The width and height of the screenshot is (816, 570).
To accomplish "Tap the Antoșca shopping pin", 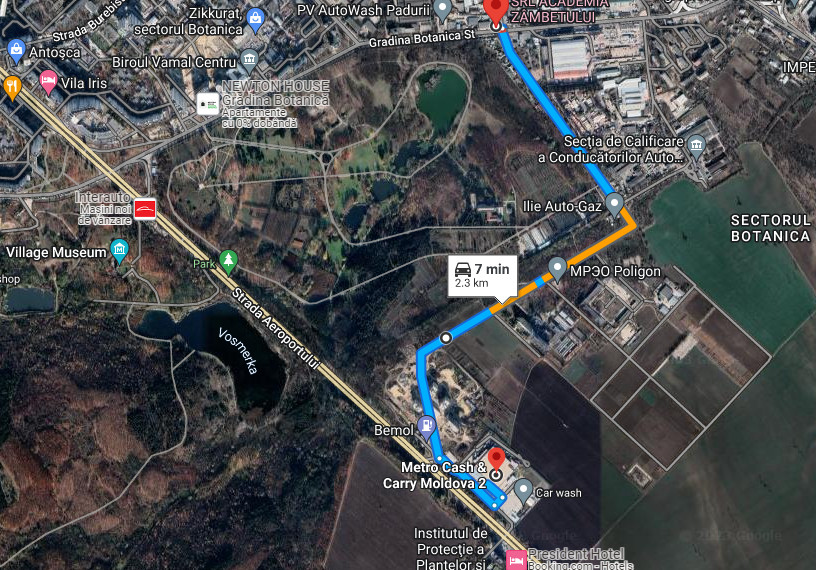I will pyautogui.click(x=16, y=48).
